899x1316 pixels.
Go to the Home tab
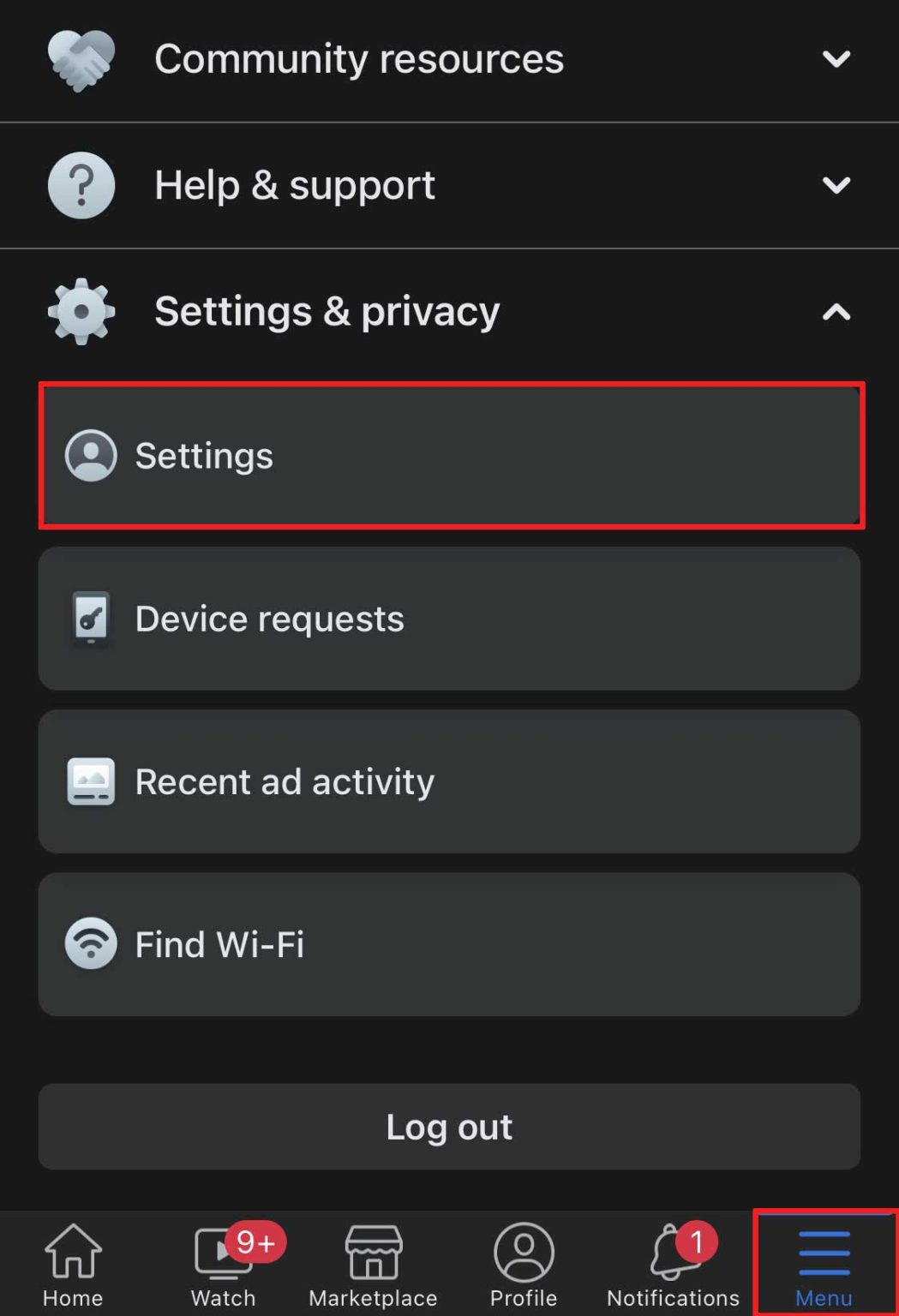(x=73, y=1265)
